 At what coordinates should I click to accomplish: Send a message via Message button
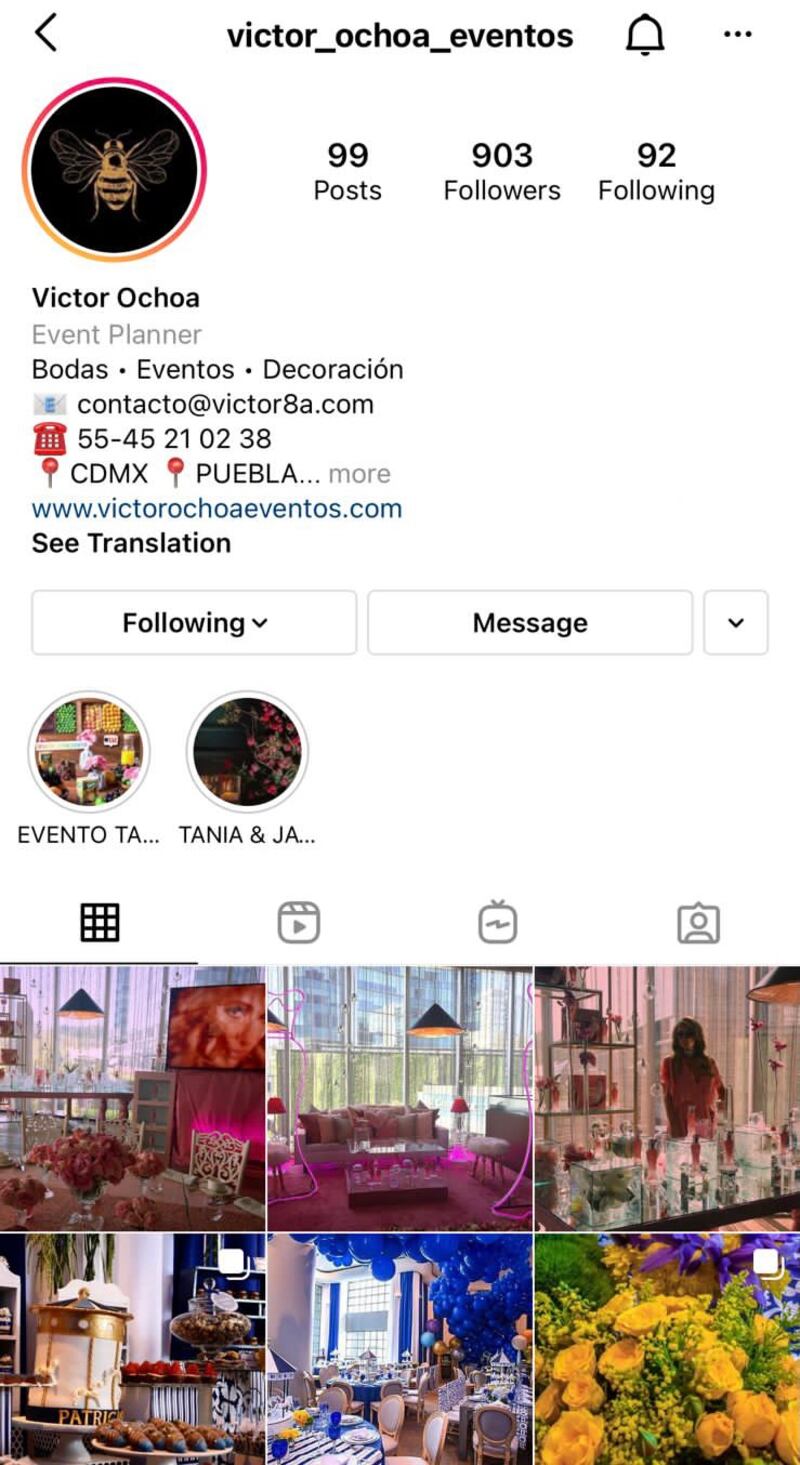pos(529,623)
